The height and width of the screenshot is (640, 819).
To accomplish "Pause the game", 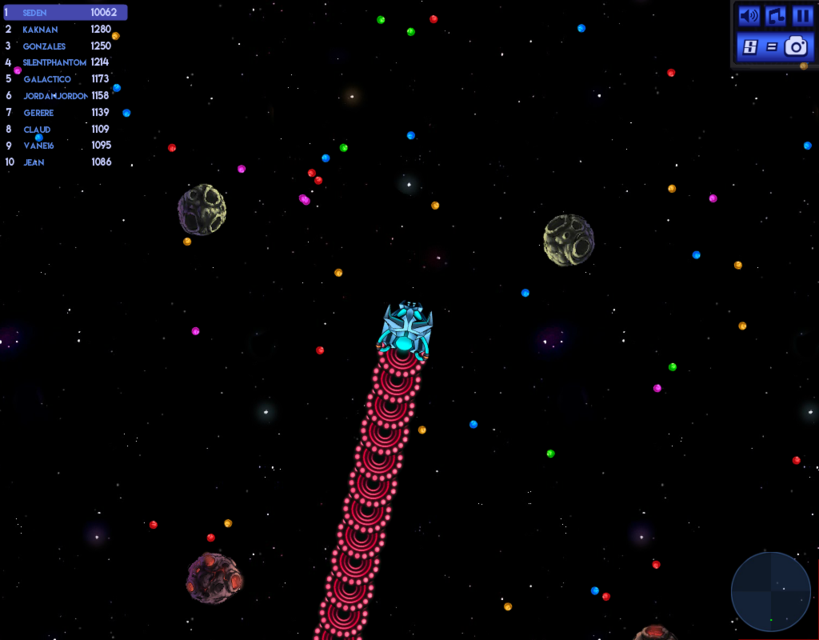I will (x=802, y=16).
